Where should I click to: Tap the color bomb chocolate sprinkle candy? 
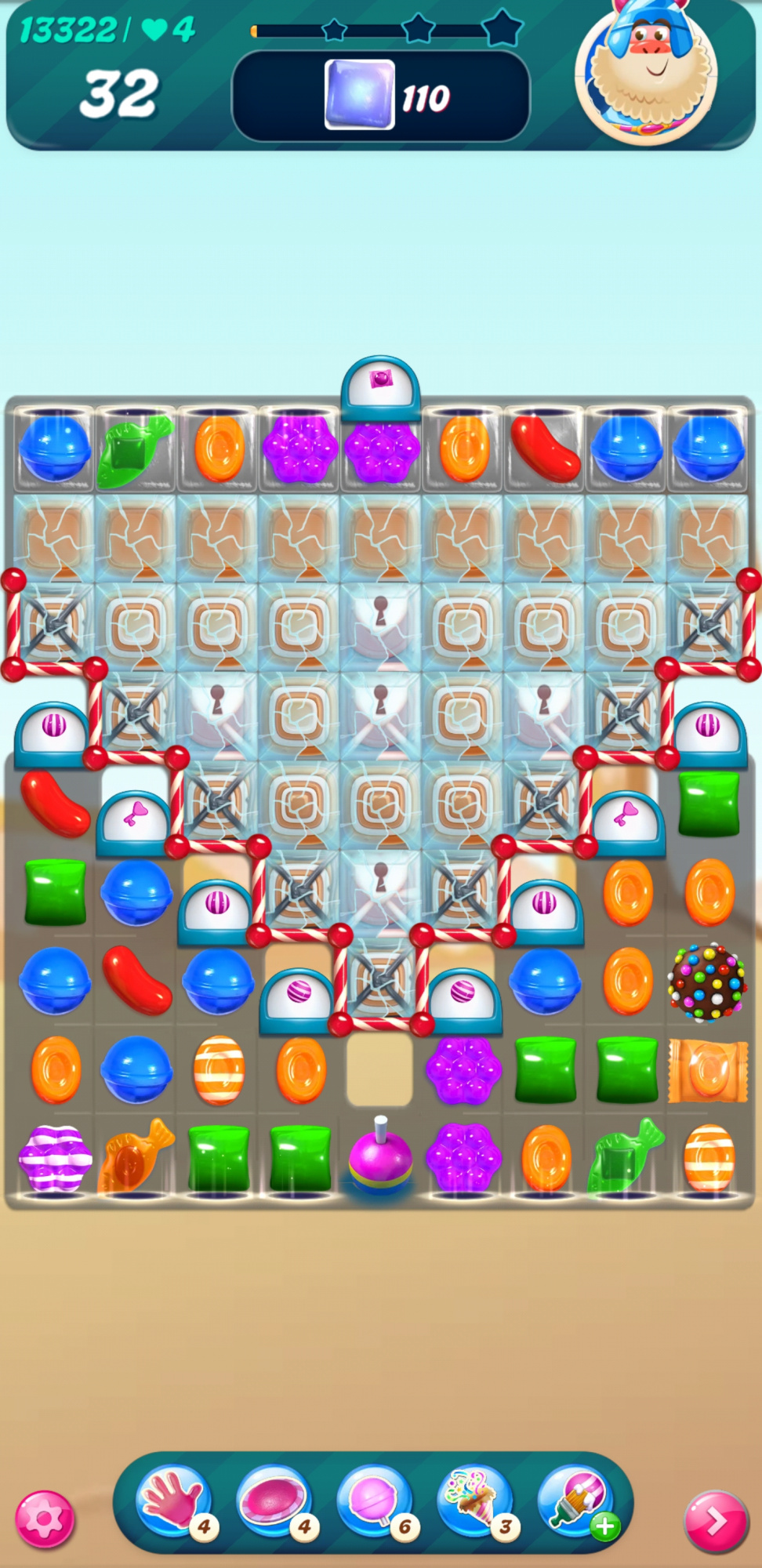pos(708,982)
